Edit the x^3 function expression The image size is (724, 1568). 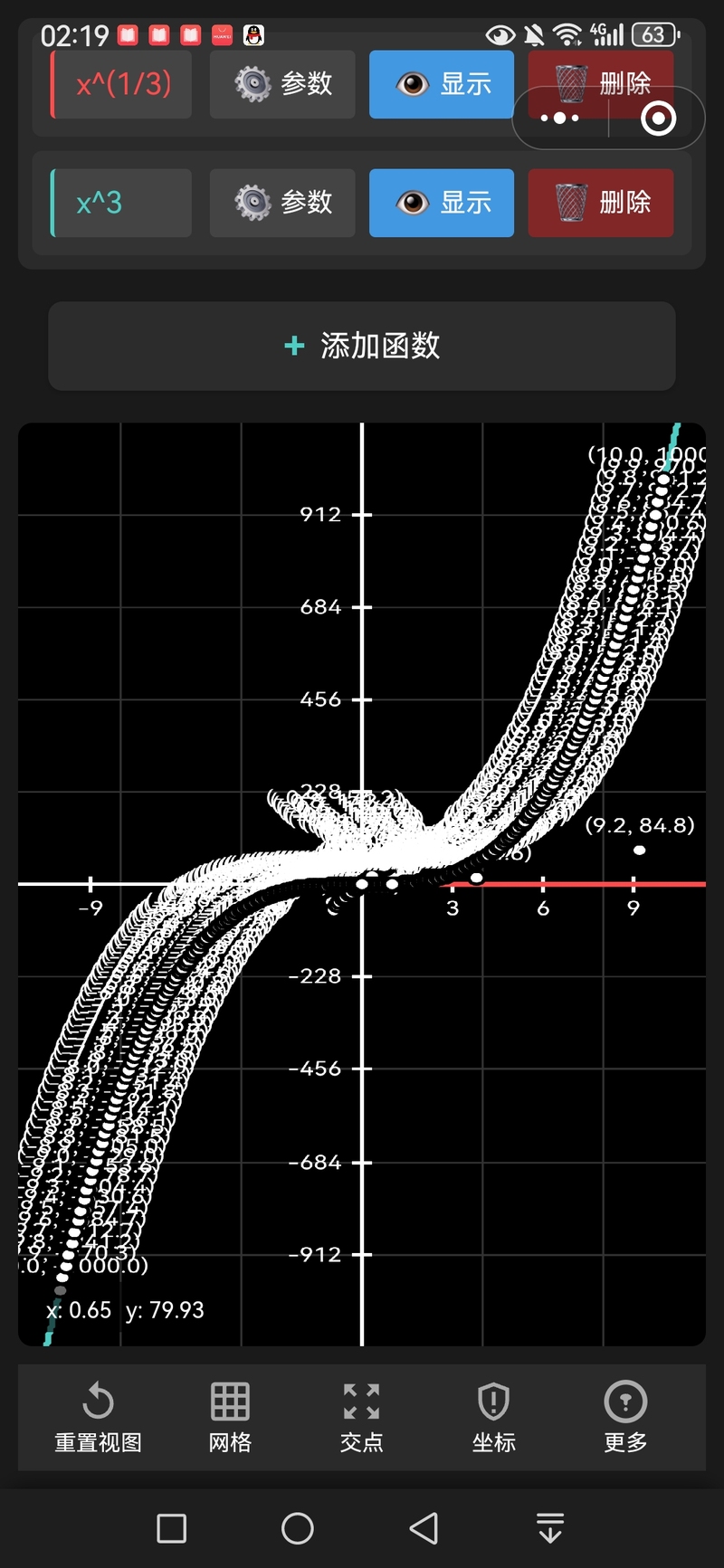coord(122,203)
